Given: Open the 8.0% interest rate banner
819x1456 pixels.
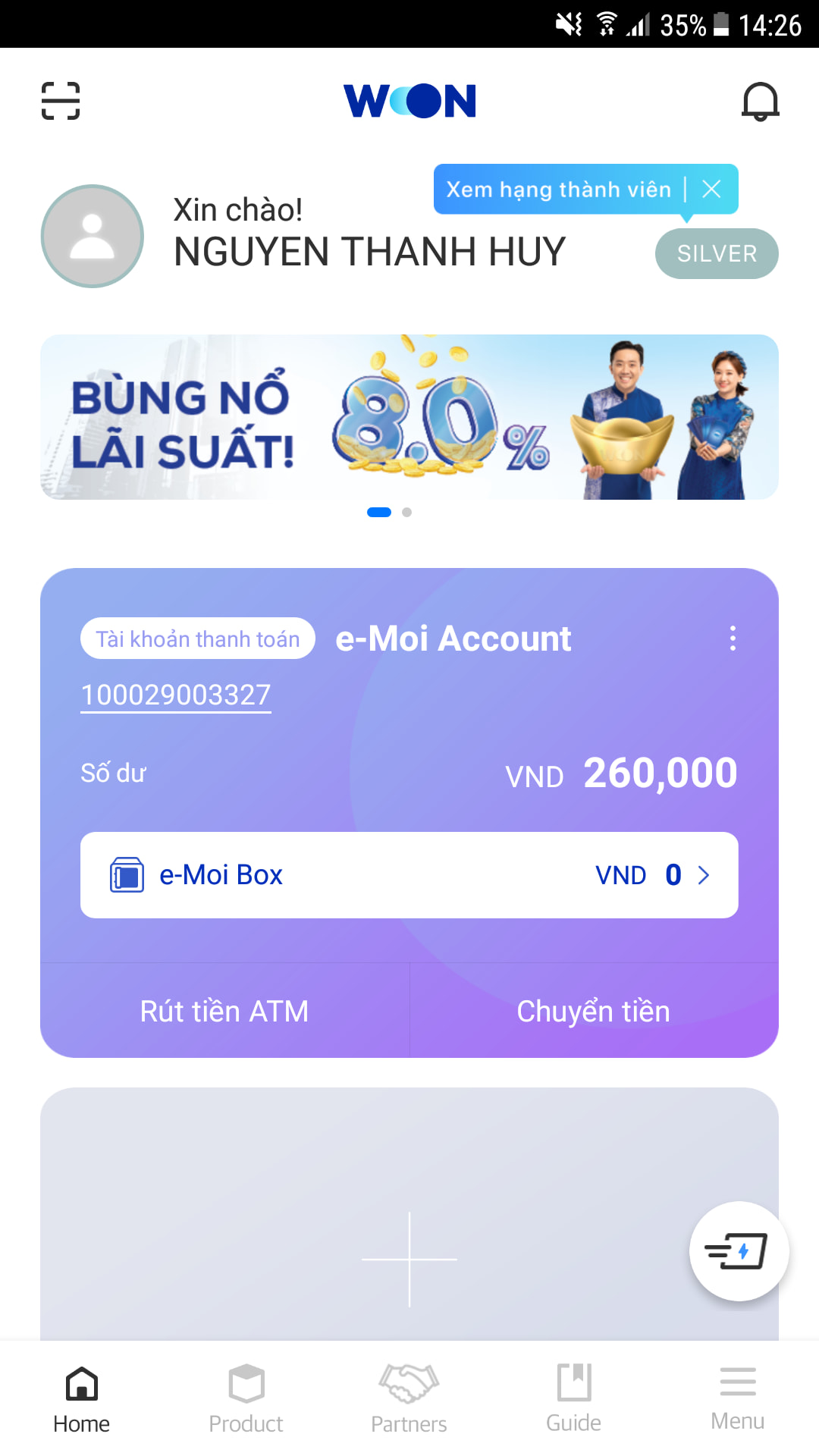Looking at the screenshot, I should pyautogui.click(x=409, y=417).
